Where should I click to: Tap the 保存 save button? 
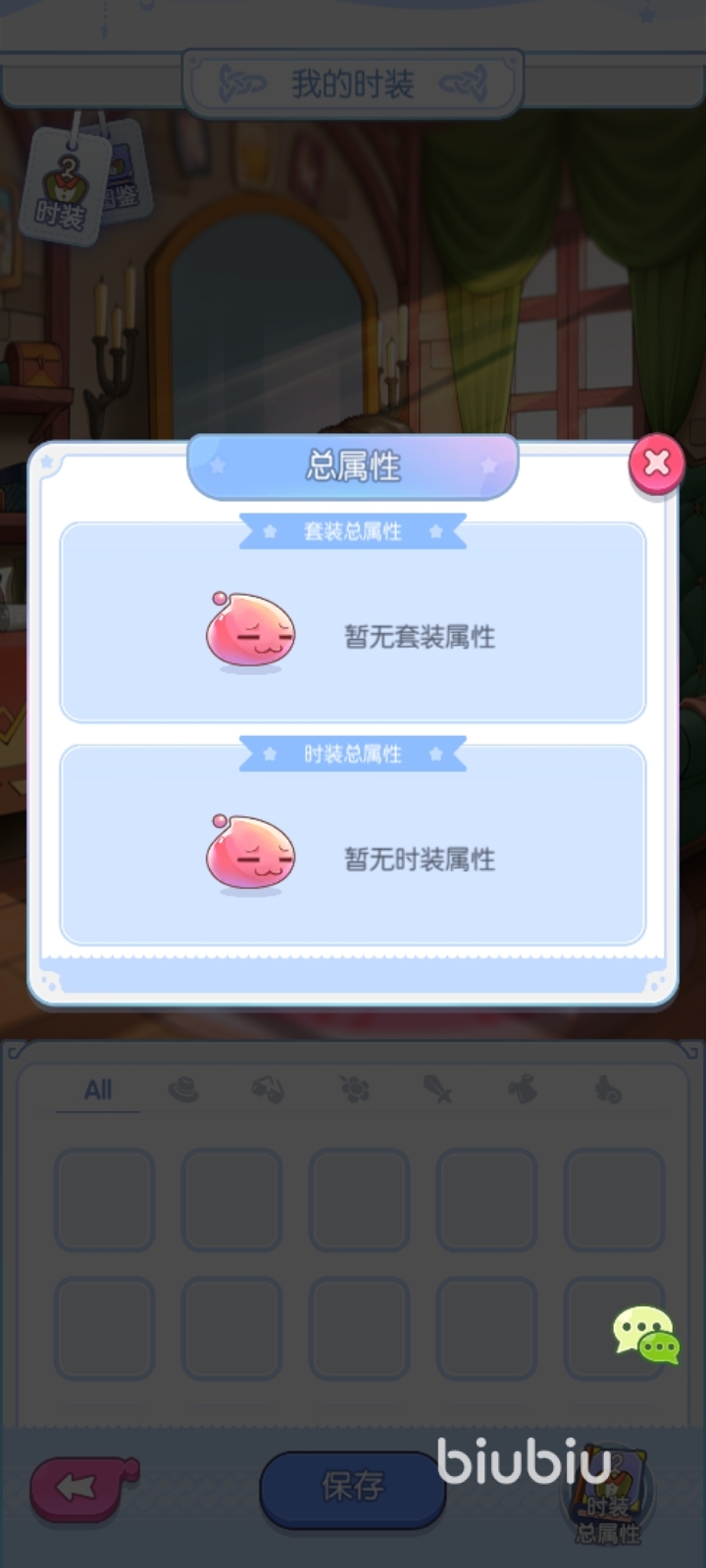pyautogui.click(x=352, y=1487)
